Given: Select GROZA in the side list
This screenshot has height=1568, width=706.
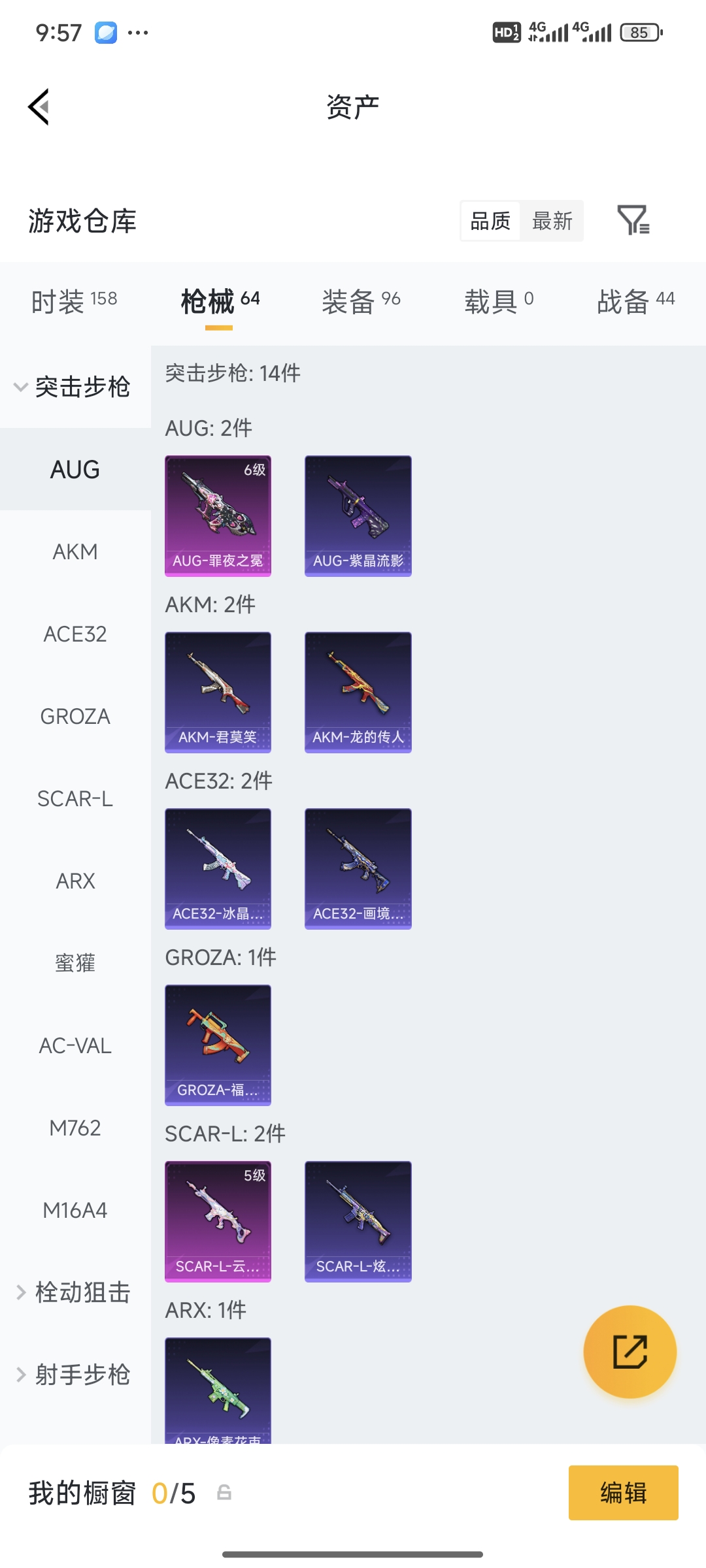Looking at the screenshot, I should point(75,716).
